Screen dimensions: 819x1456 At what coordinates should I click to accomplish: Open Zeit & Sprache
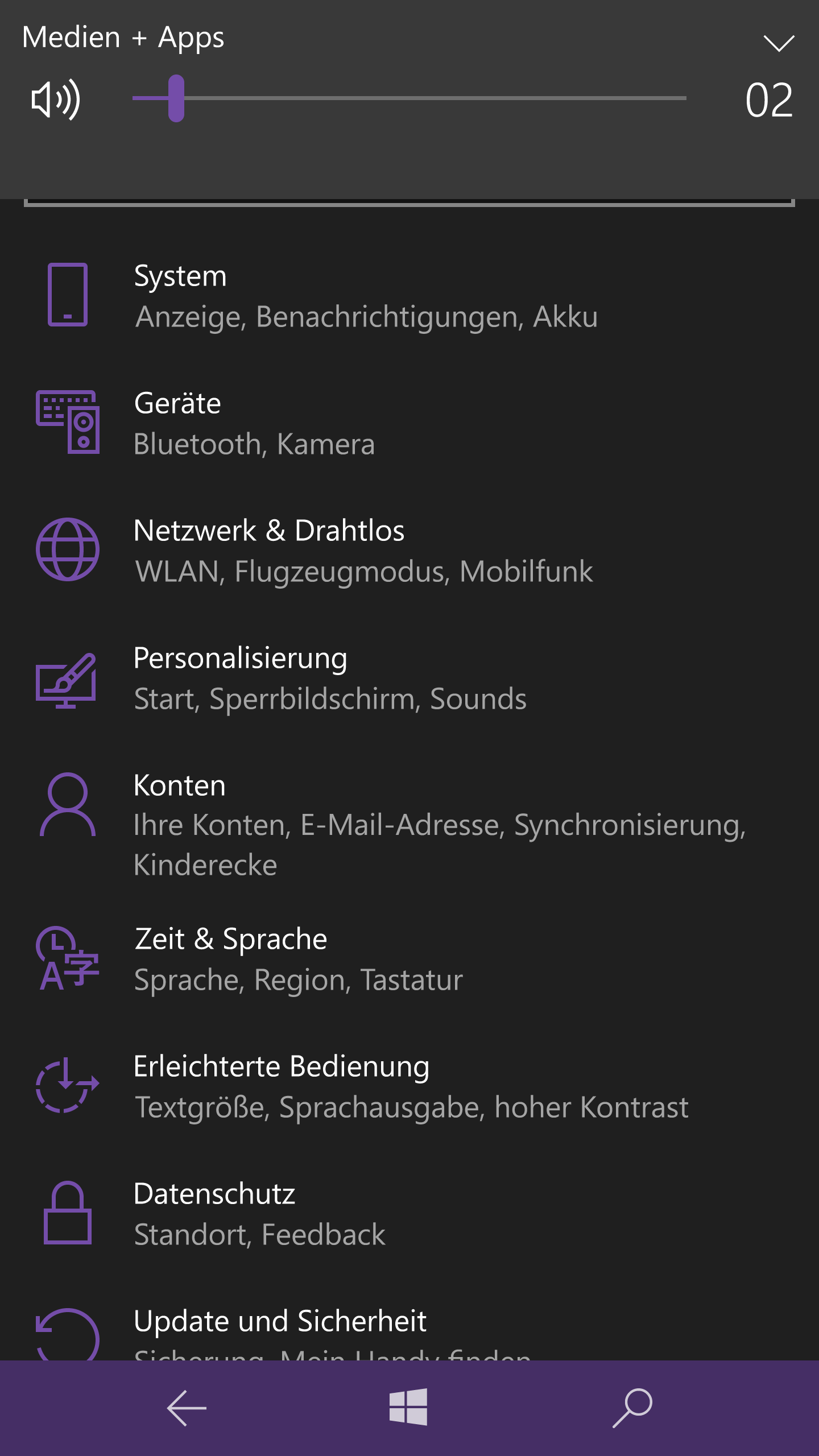click(298, 959)
